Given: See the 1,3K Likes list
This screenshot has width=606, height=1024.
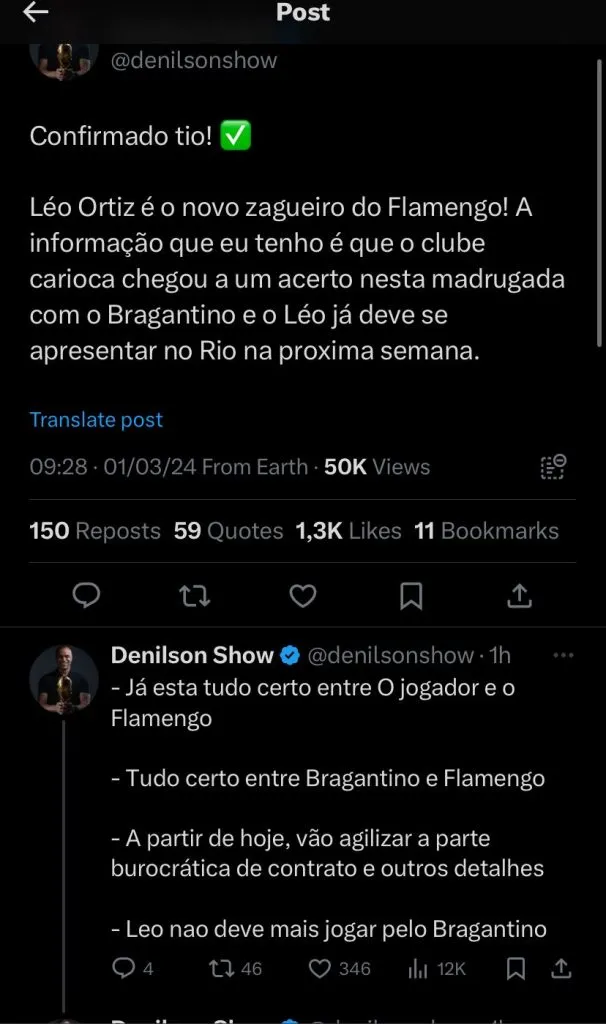Looking at the screenshot, I should pos(348,531).
